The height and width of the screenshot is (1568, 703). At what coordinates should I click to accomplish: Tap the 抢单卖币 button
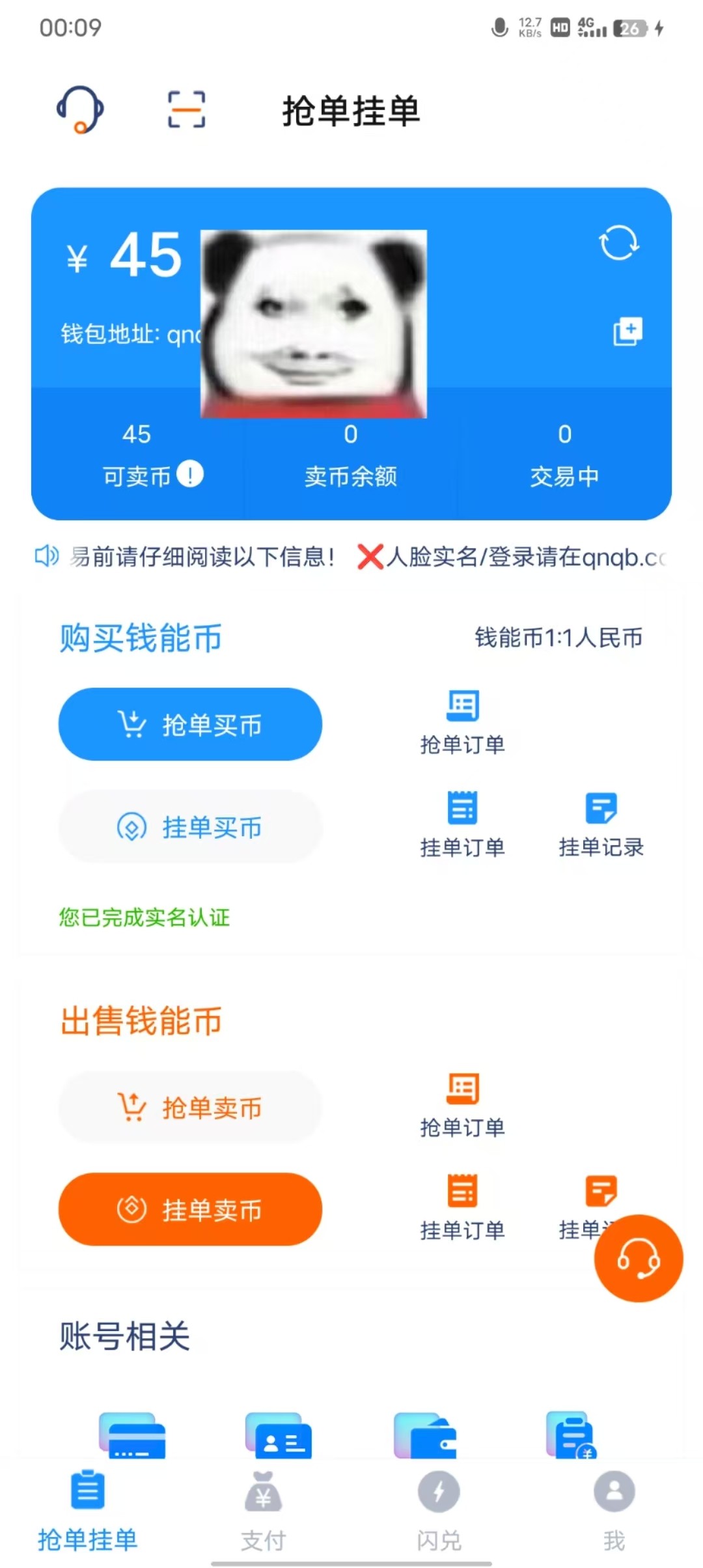[x=190, y=1107]
